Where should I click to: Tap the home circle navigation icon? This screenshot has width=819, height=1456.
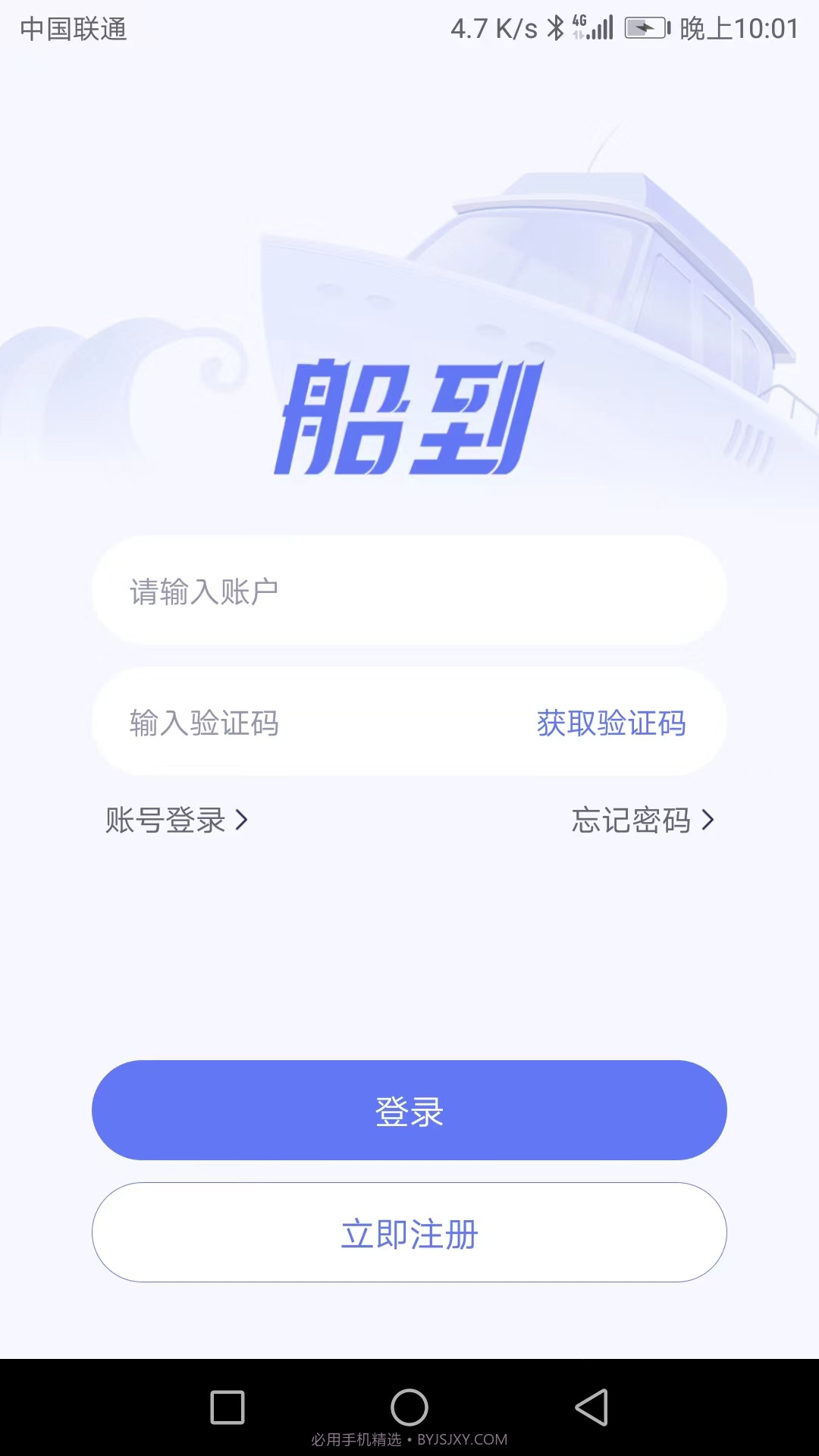[x=409, y=1406]
